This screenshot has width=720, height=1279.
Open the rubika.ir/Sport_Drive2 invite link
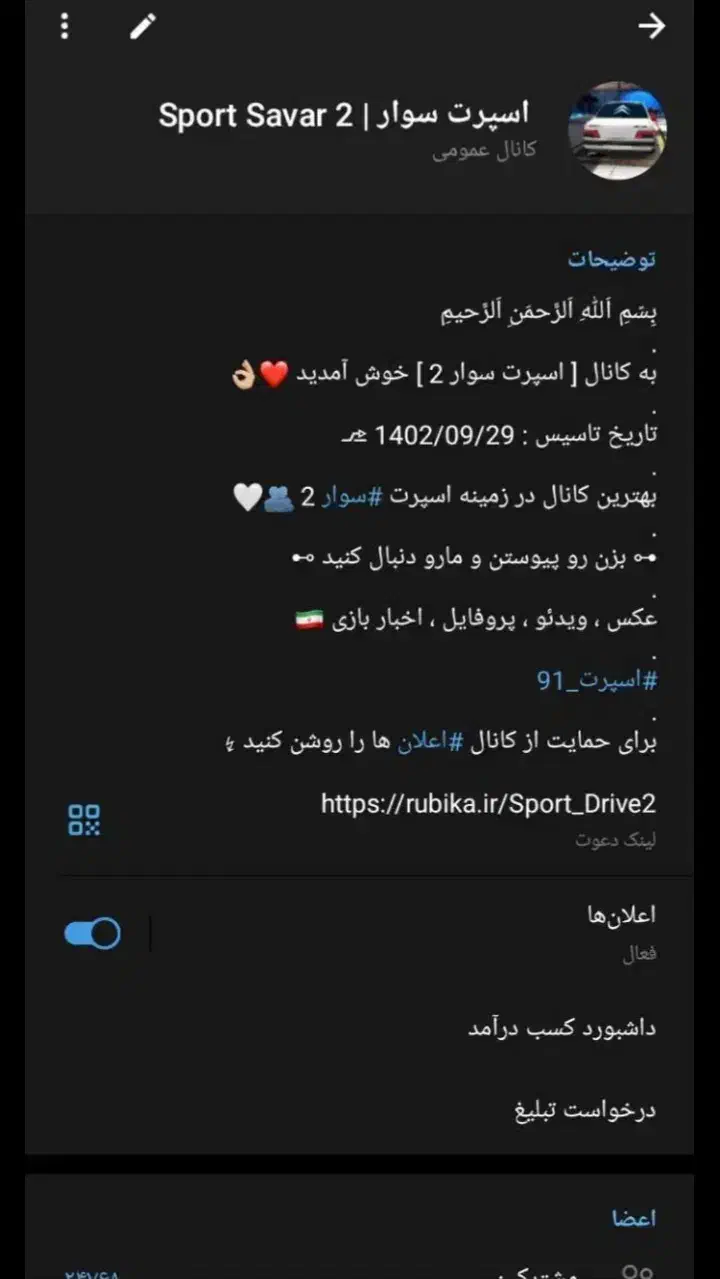coord(488,804)
